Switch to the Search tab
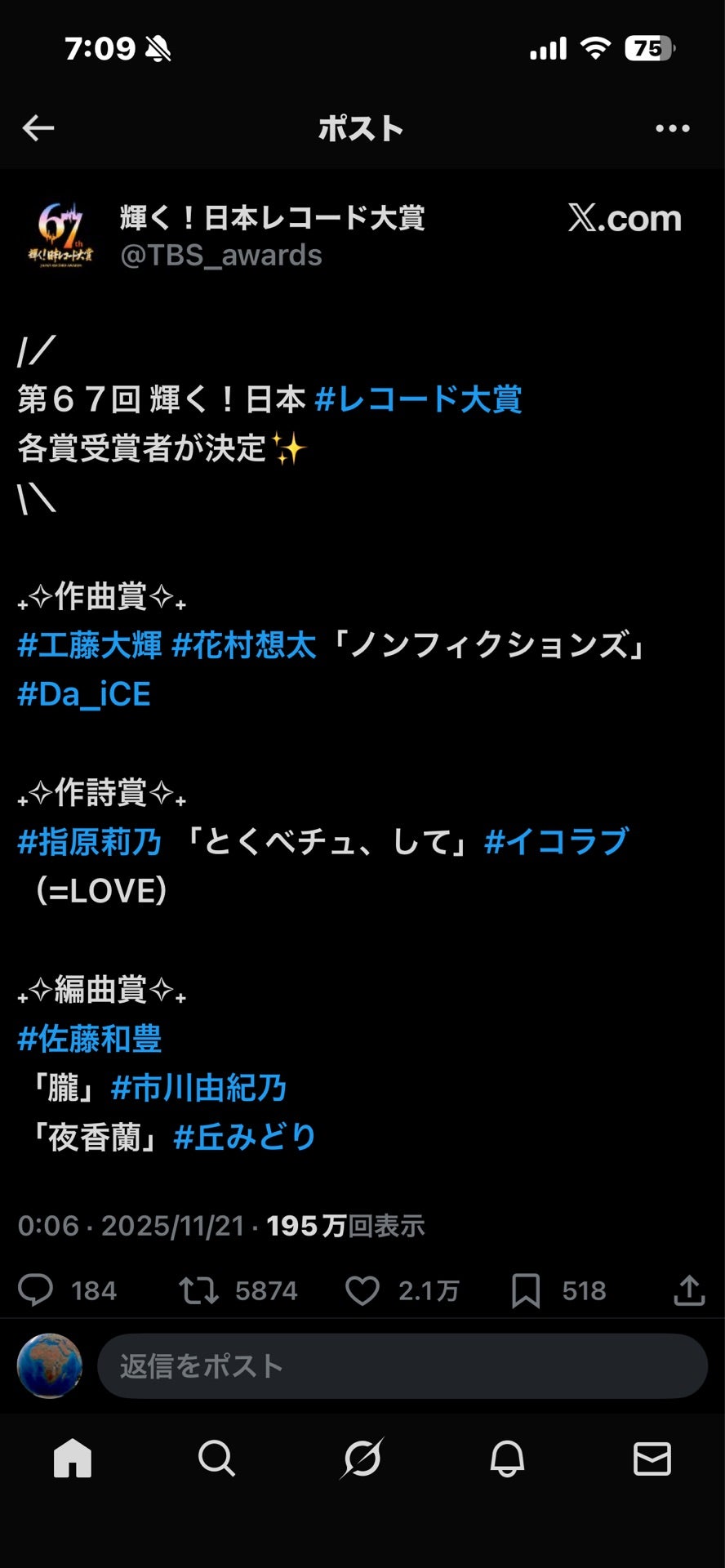 [216, 1458]
